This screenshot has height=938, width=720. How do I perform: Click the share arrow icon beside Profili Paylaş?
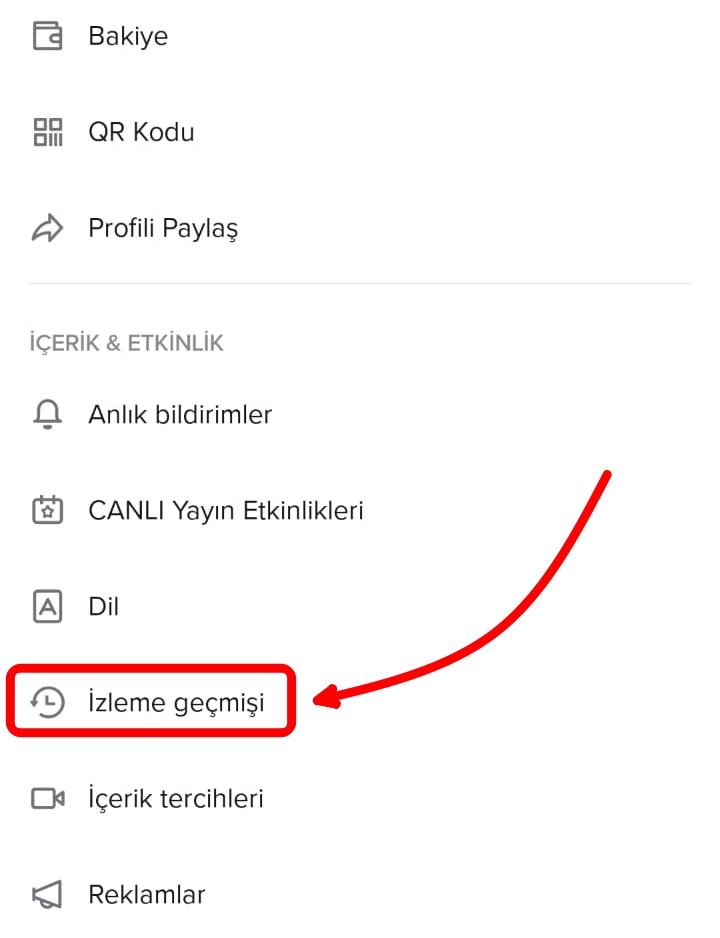tap(49, 227)
